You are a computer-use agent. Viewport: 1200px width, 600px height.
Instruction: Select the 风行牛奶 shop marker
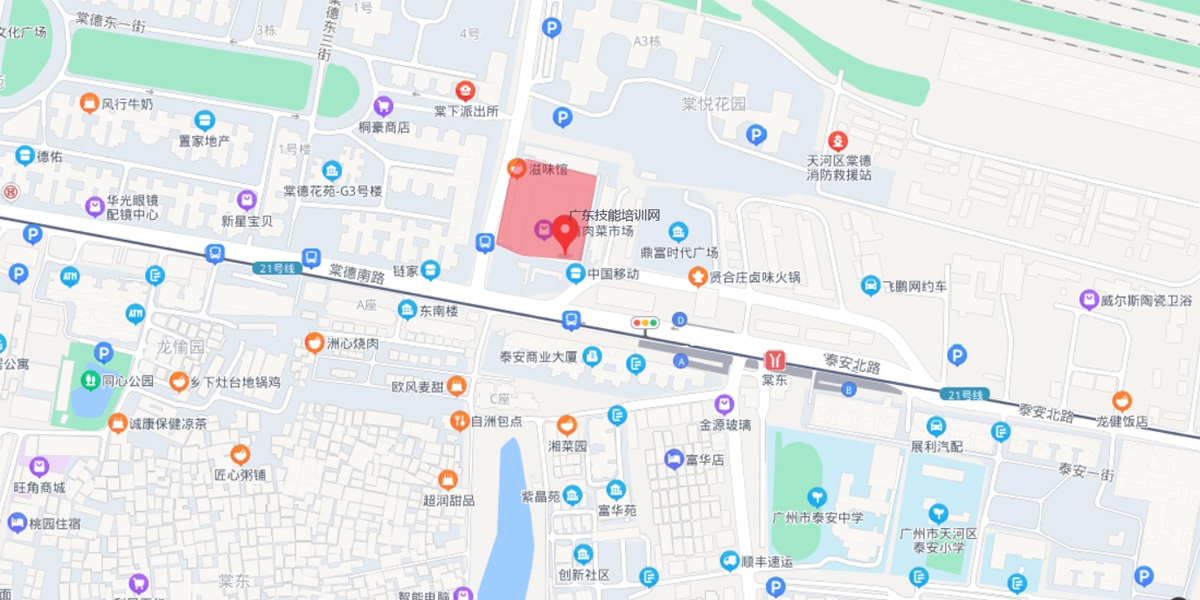88,102
